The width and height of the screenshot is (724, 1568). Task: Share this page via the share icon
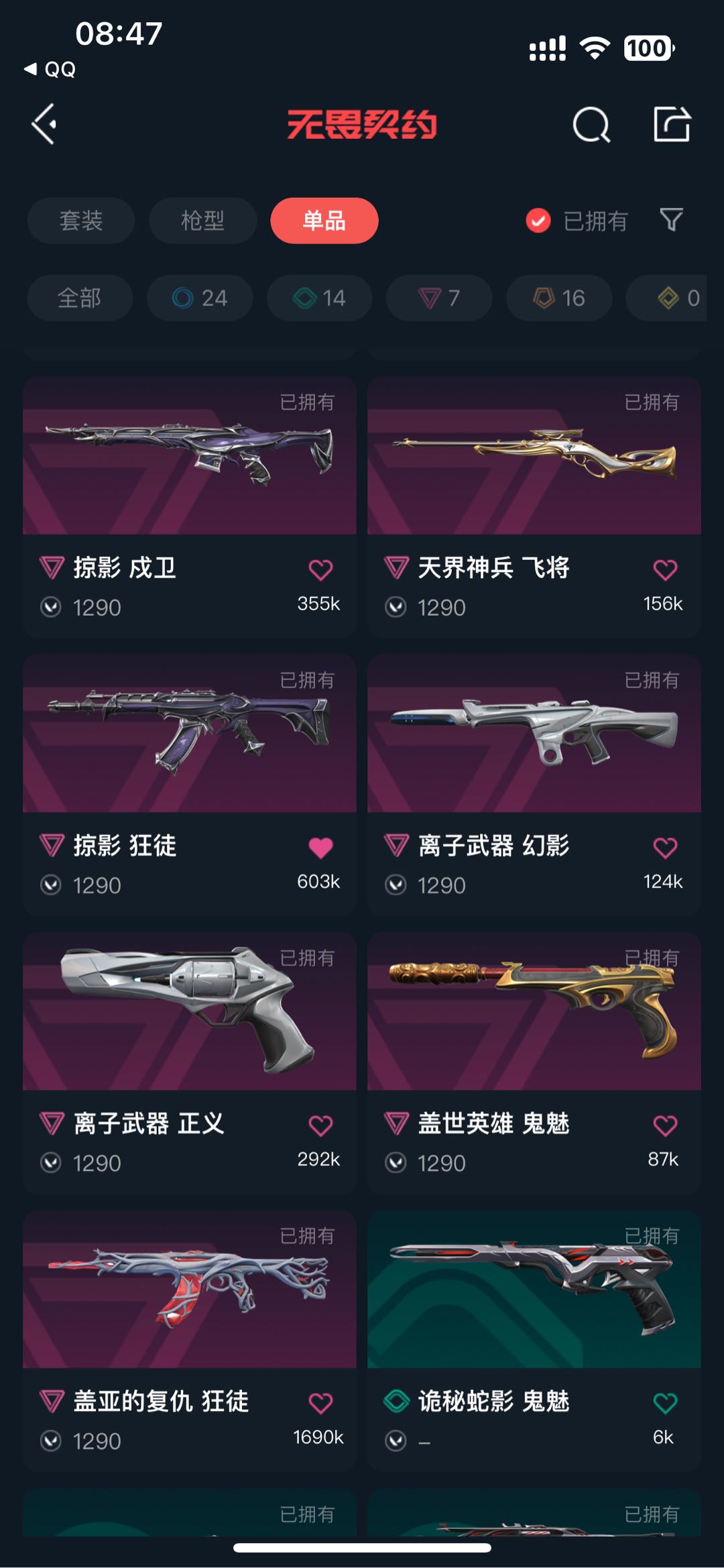point(672,125)
